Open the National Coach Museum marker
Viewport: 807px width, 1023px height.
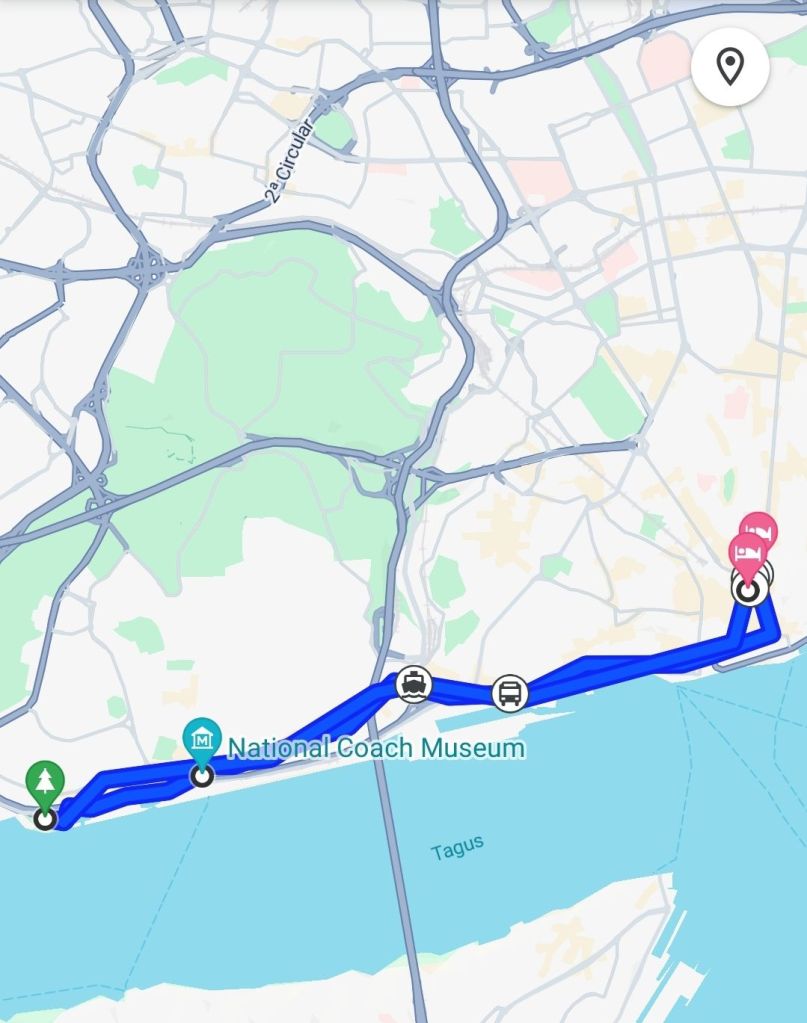[x=203, y=741]
